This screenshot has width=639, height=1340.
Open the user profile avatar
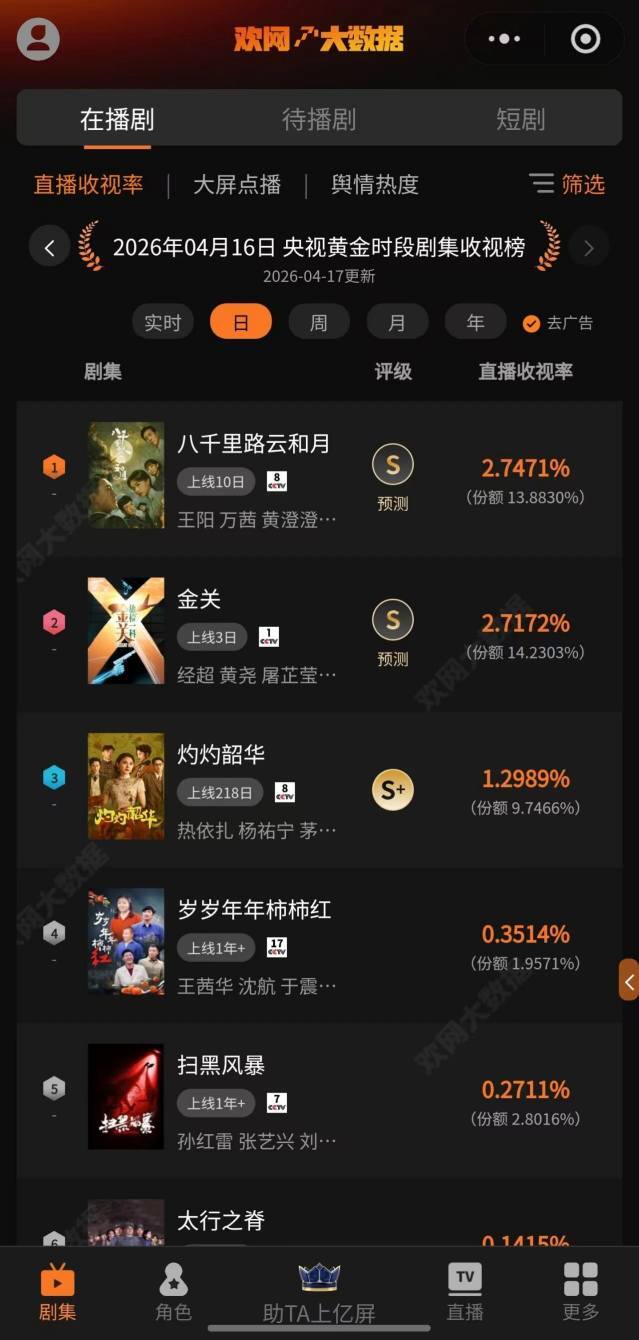pyautogui.click(x=38, y=39)
